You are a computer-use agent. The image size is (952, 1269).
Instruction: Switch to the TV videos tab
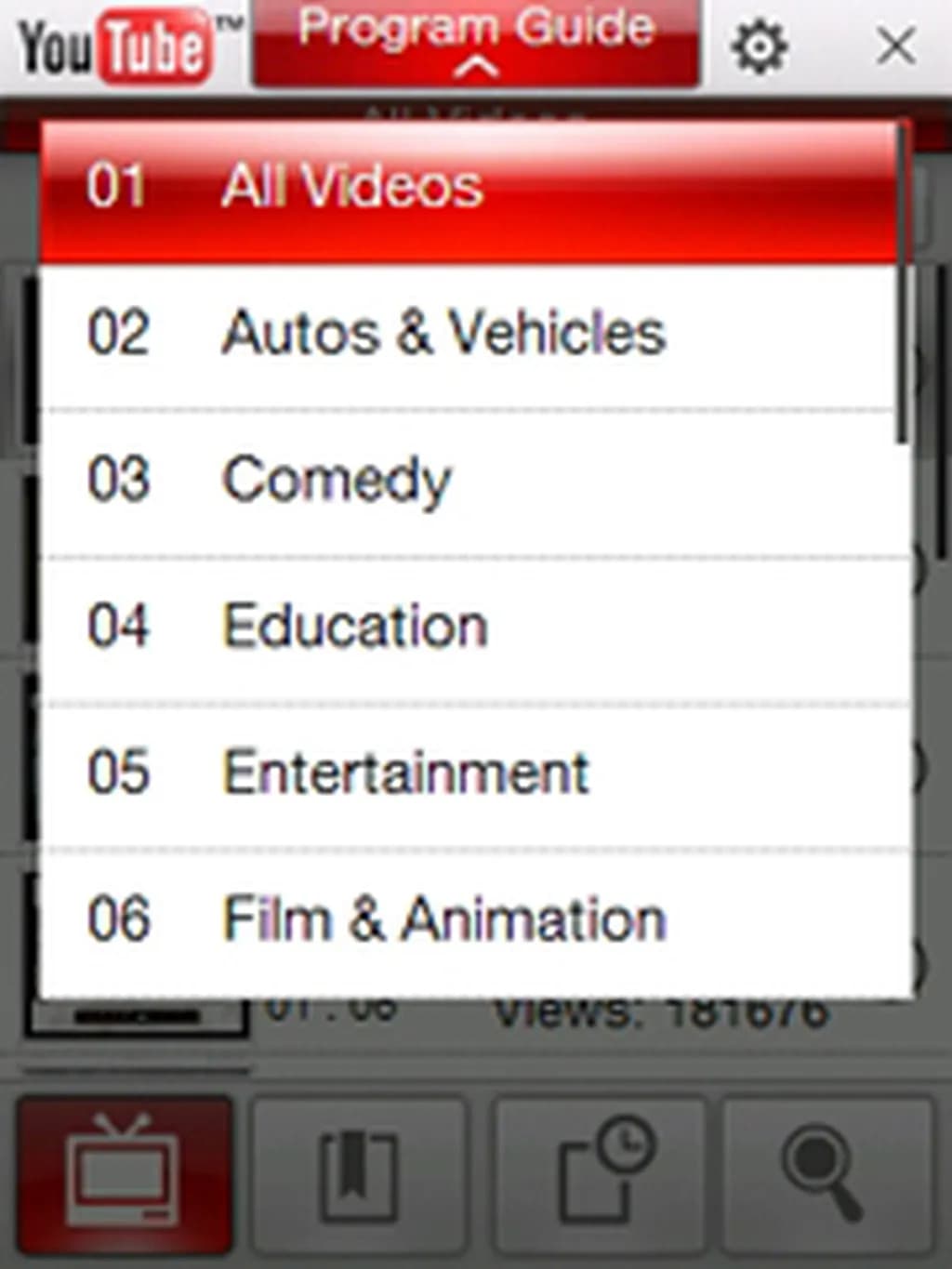point(124,1173)
